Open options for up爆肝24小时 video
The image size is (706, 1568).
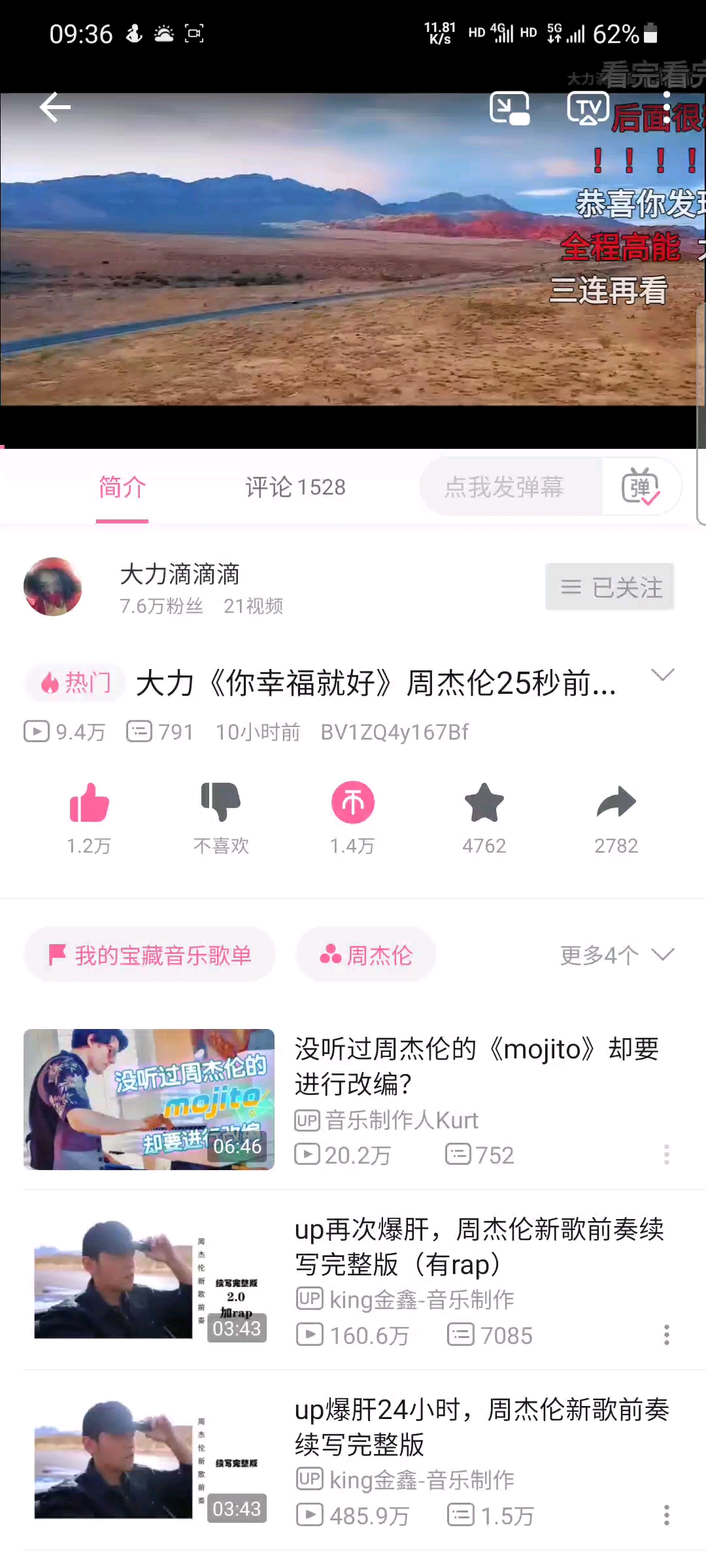pyautogui.click(x=666, y=1515)
